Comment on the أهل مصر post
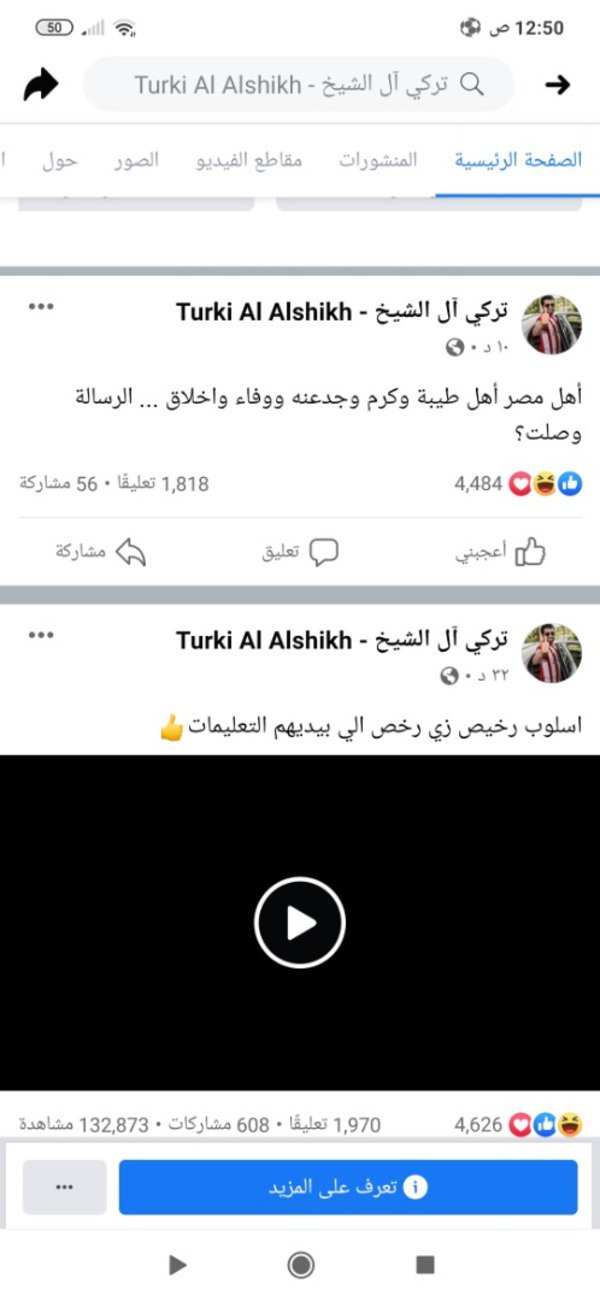 point(300,552)
